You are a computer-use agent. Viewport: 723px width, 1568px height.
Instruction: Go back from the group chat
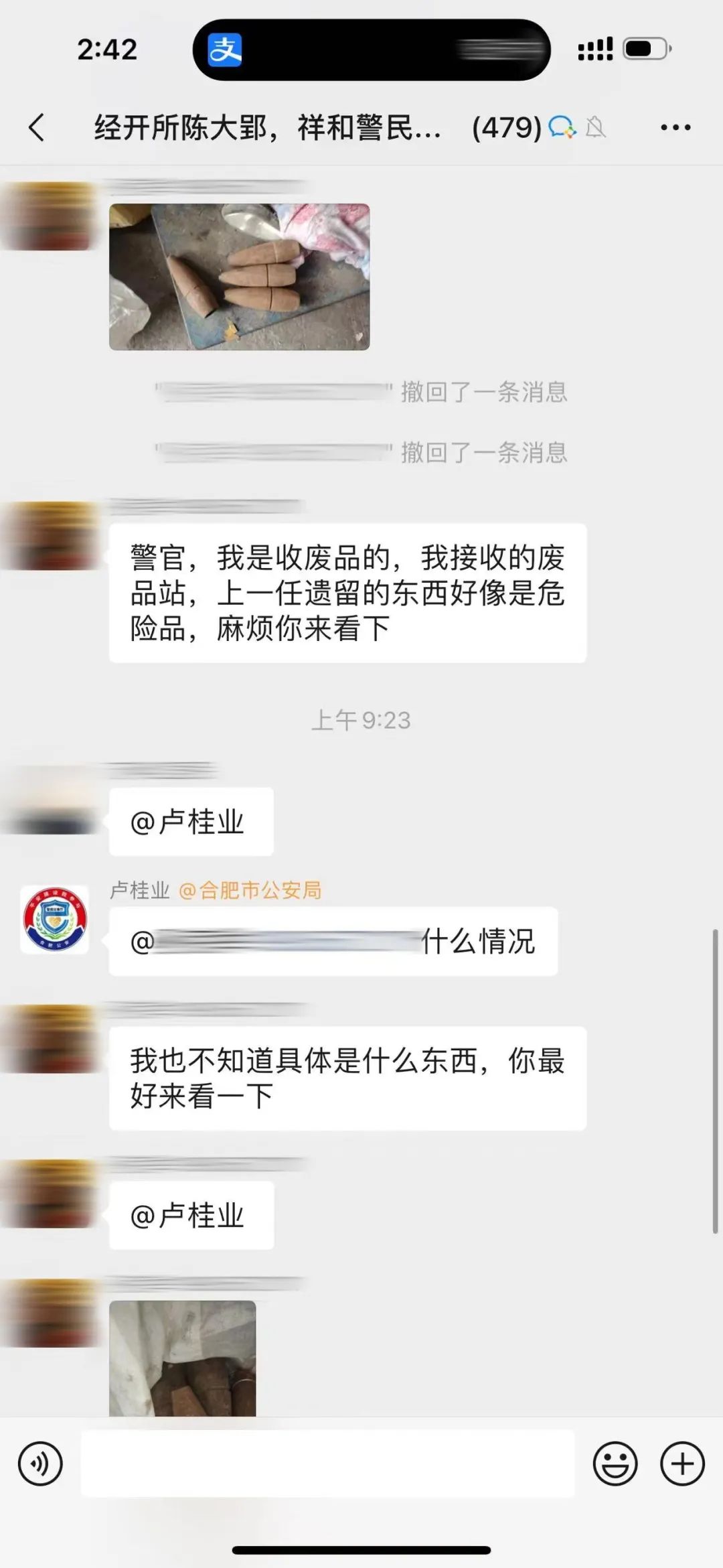(37, 127)
